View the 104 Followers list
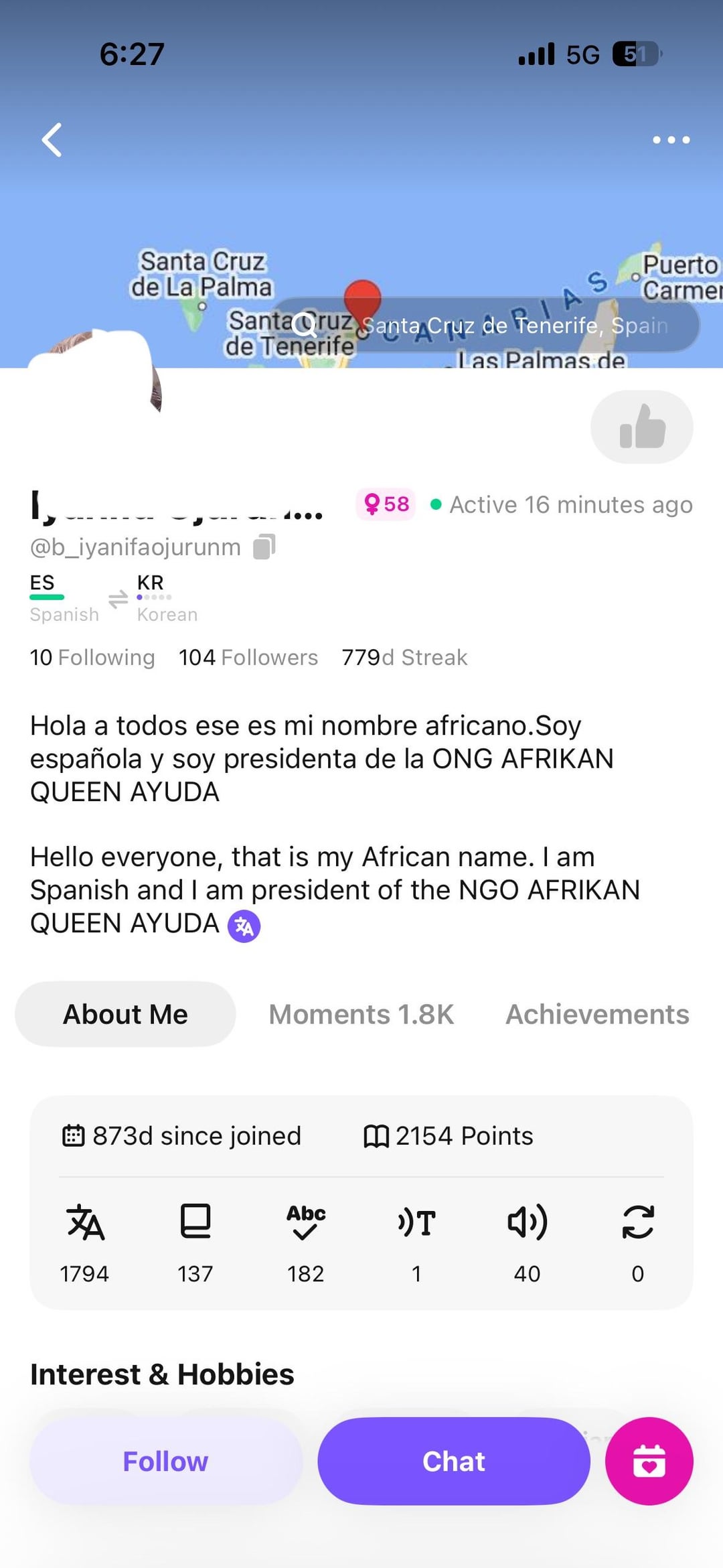 [x=248, y=657]
